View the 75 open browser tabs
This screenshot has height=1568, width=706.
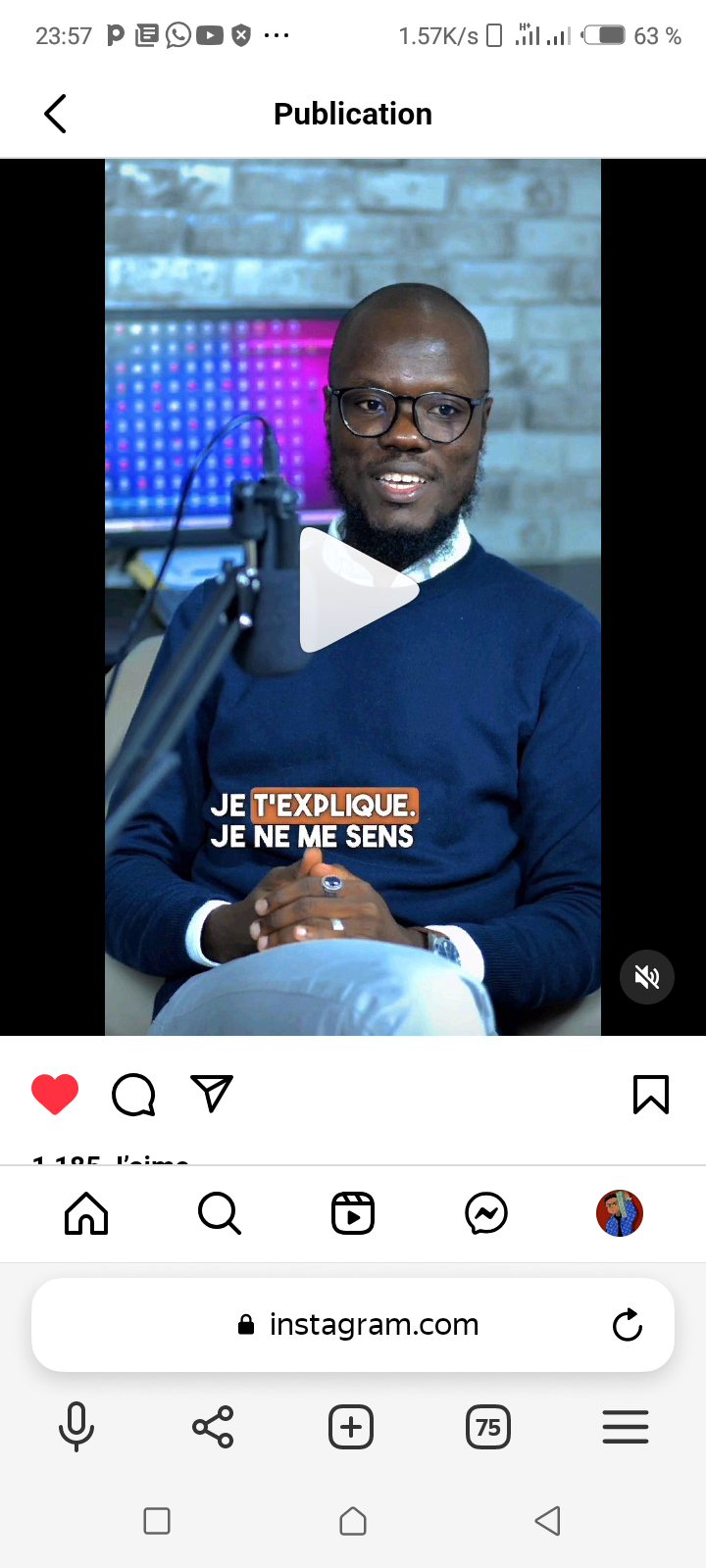pos(488,1427)
